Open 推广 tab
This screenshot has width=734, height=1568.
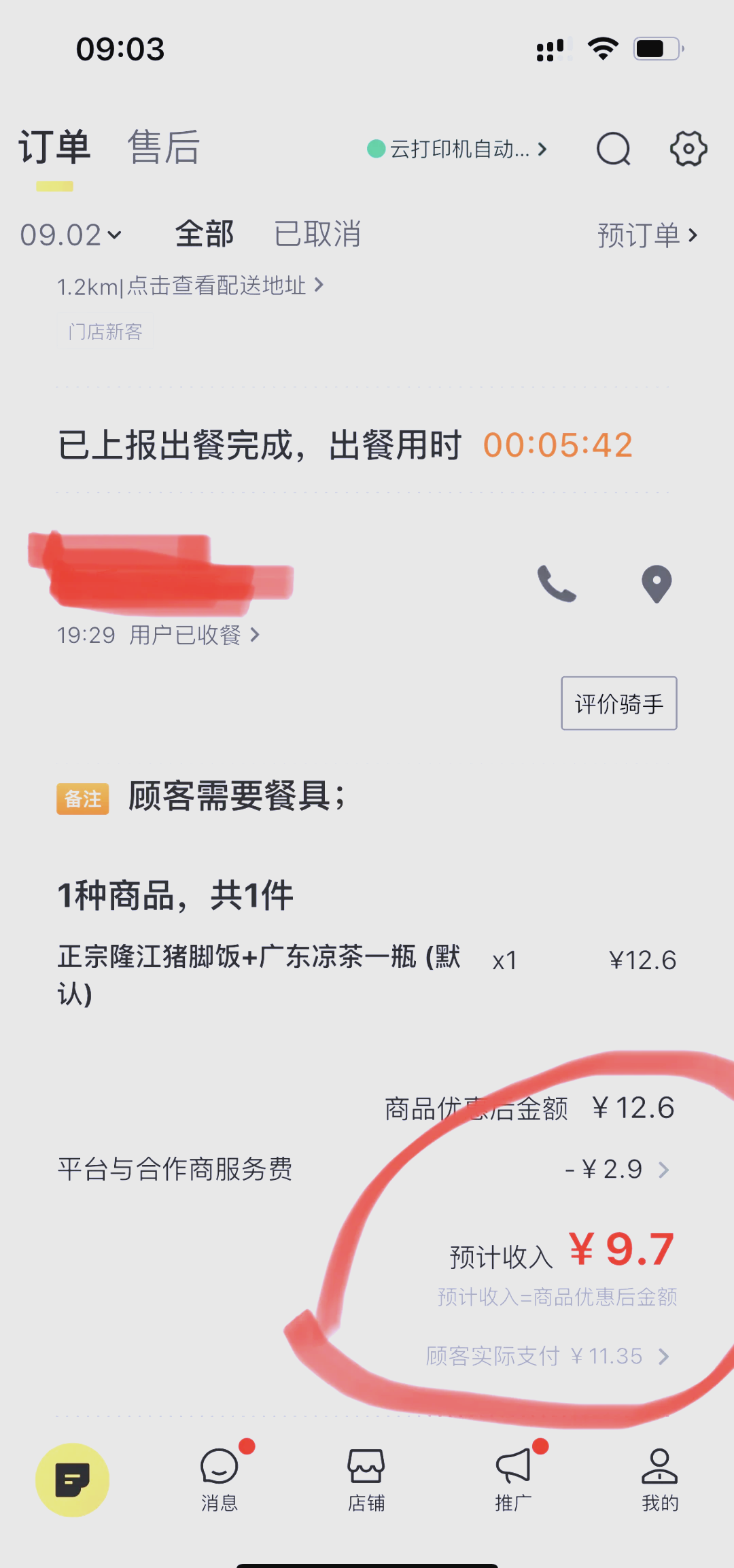coord(513,1480)
